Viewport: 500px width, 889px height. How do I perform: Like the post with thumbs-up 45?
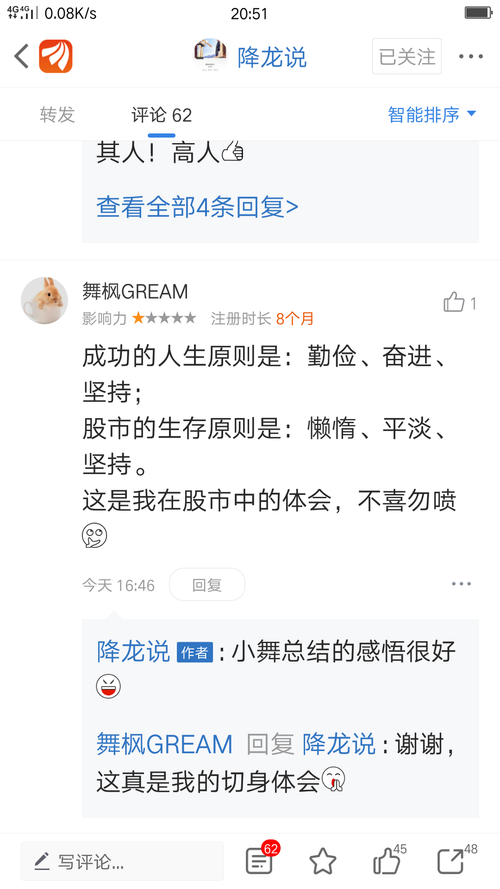389,861
